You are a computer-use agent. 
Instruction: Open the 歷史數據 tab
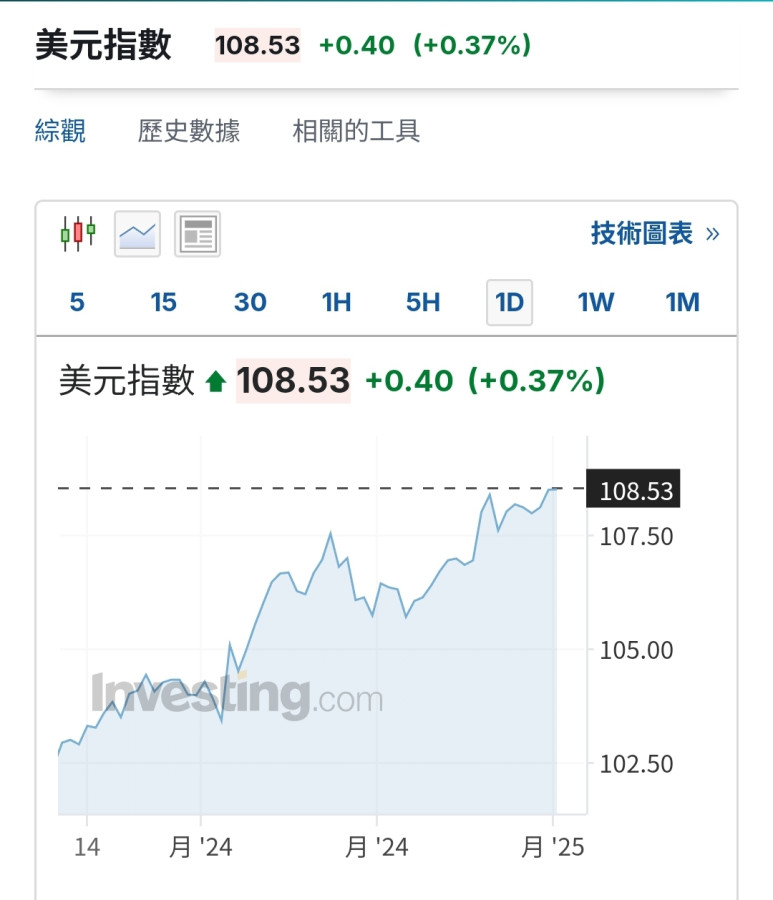(x=189, y=131)
